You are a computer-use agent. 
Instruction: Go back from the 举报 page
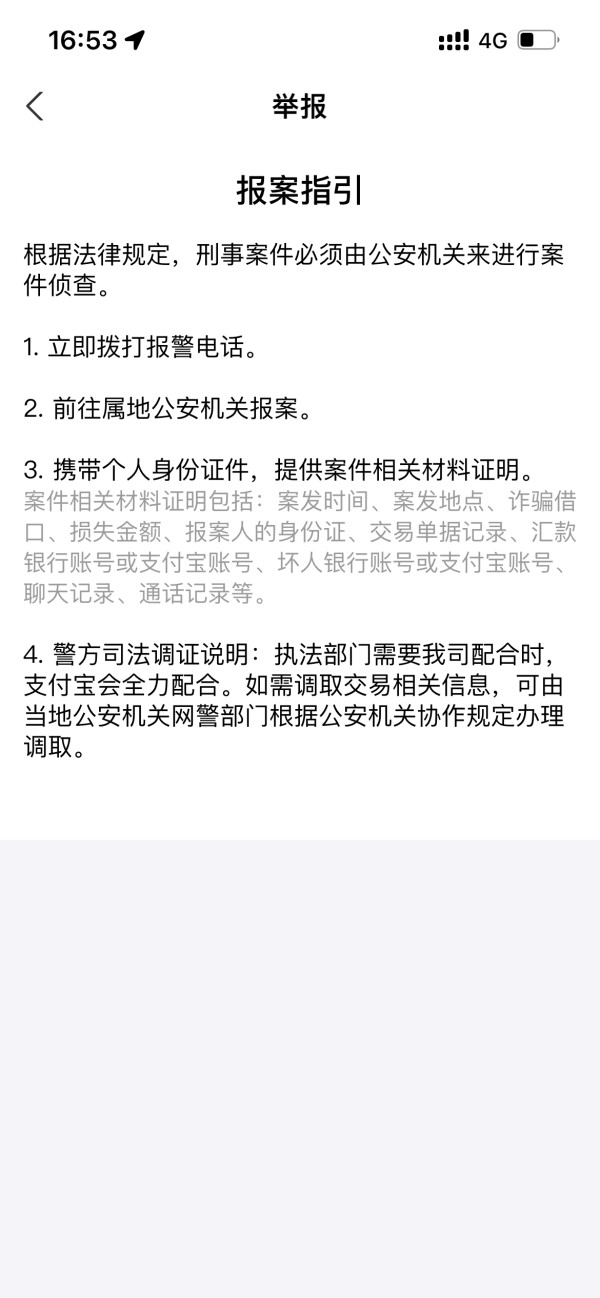click(35, 106)
